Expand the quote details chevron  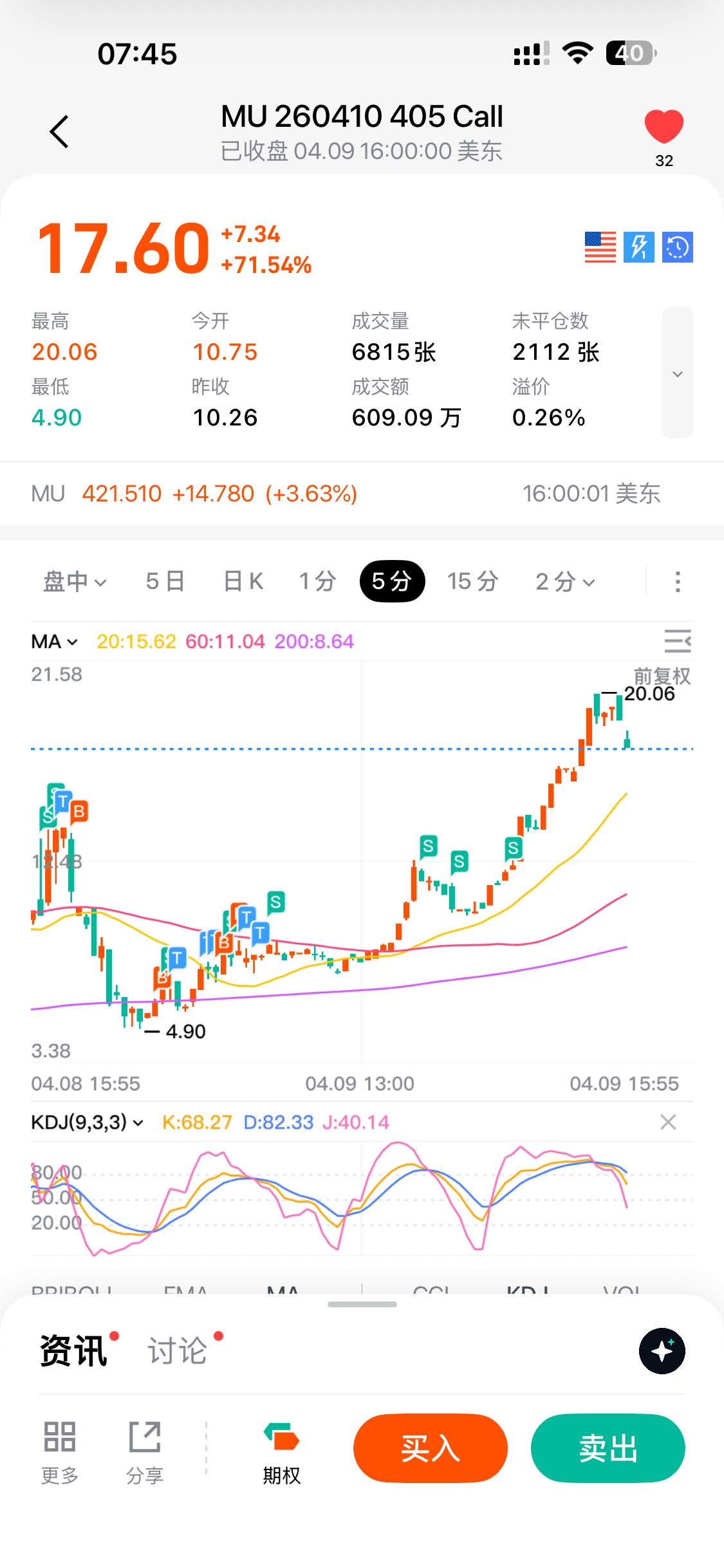click(x=677, y=373)
